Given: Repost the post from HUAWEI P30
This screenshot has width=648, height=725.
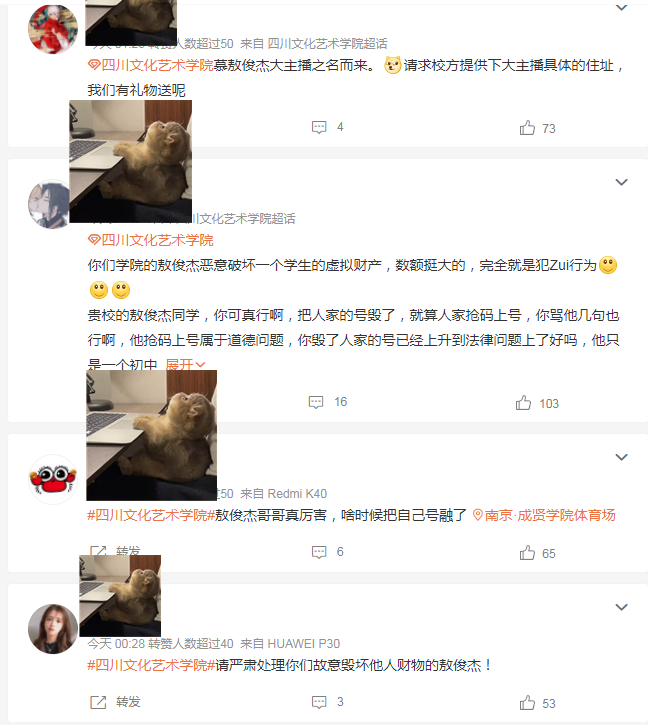Looking at the screenshot, I should (x=116, y=702).
